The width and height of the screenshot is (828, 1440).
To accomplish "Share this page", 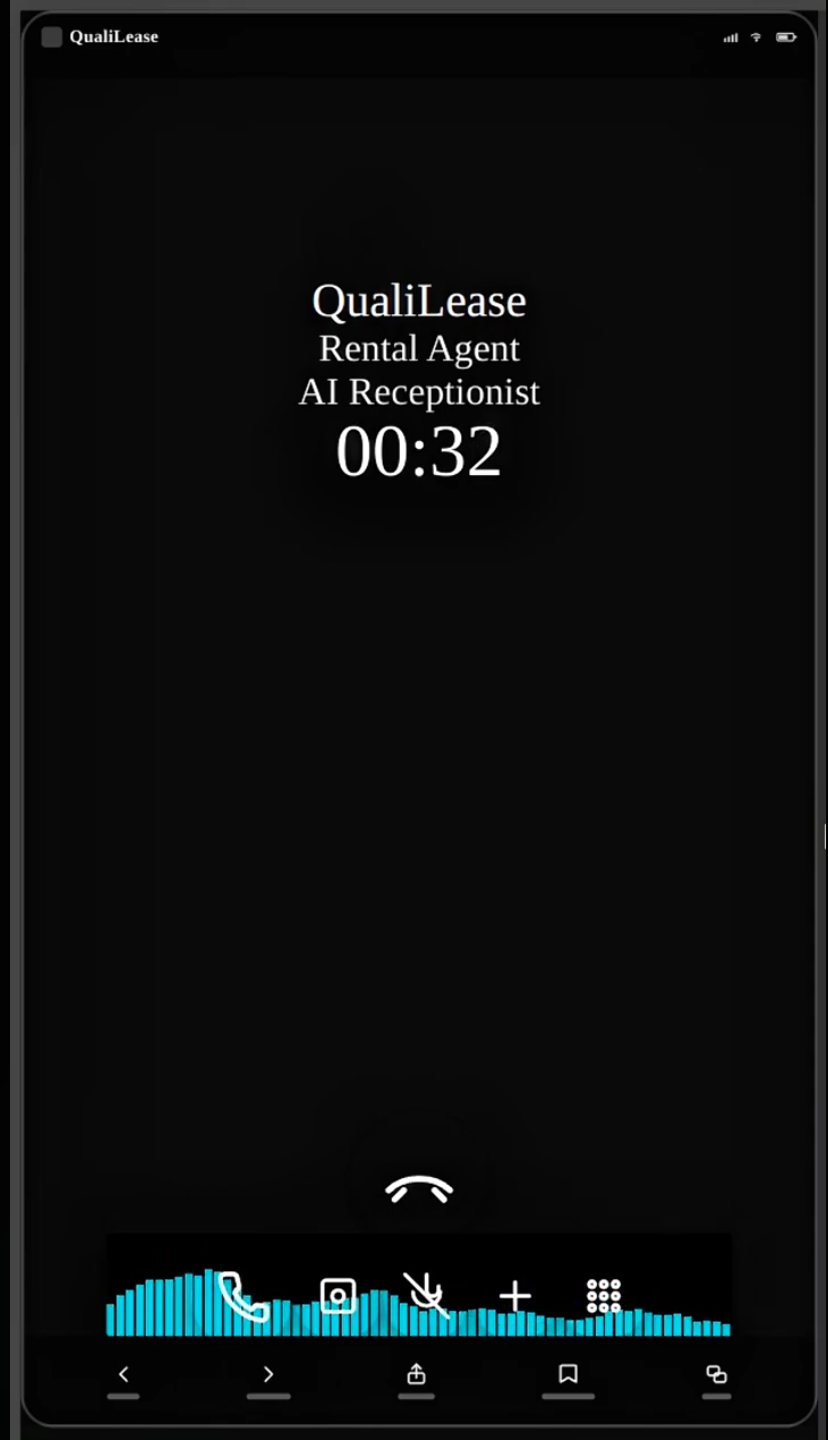I will coord(416,1374).
